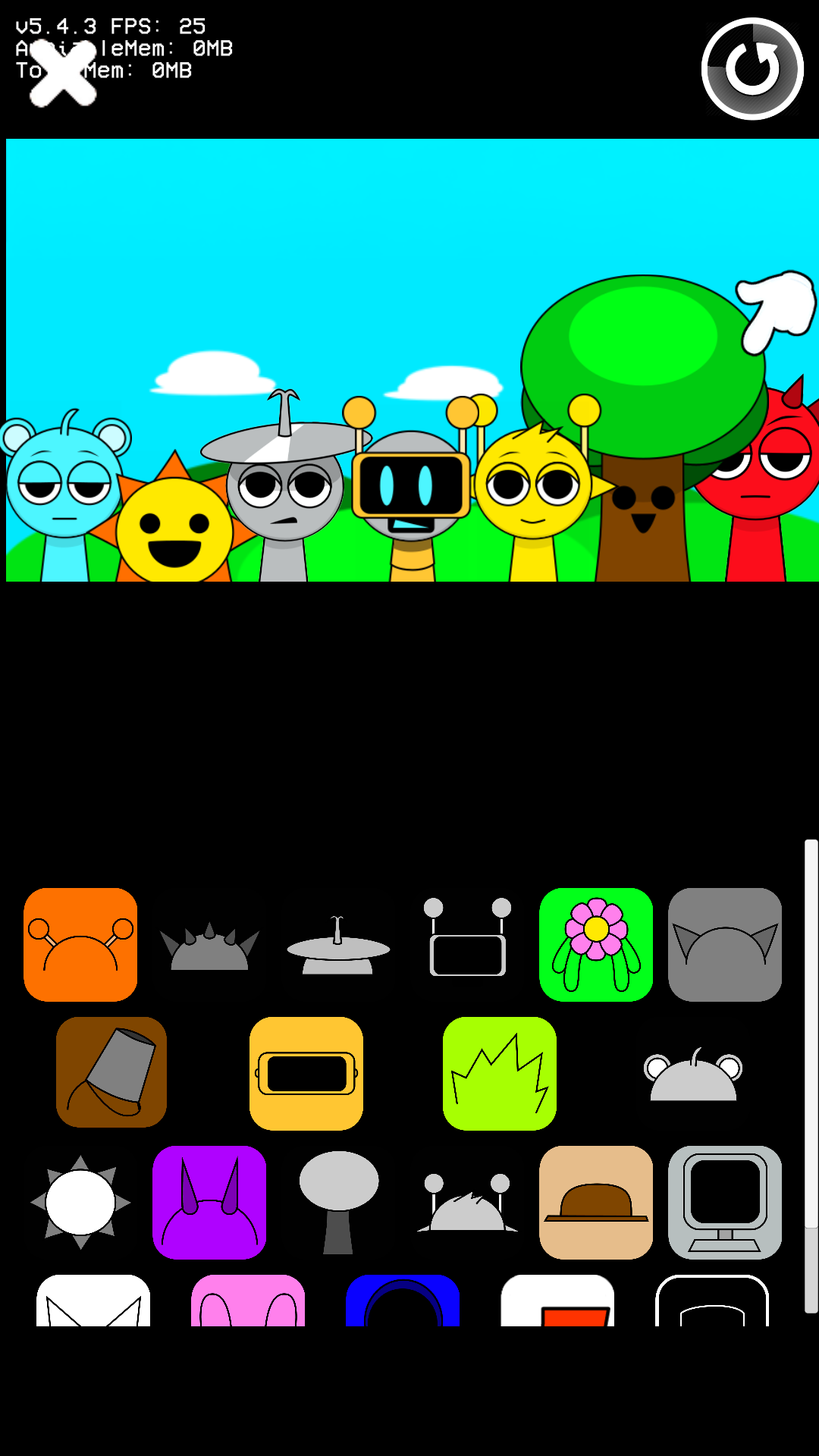
Task: Choose the purple horned character icon
Action: click(x=209, y=1203)
